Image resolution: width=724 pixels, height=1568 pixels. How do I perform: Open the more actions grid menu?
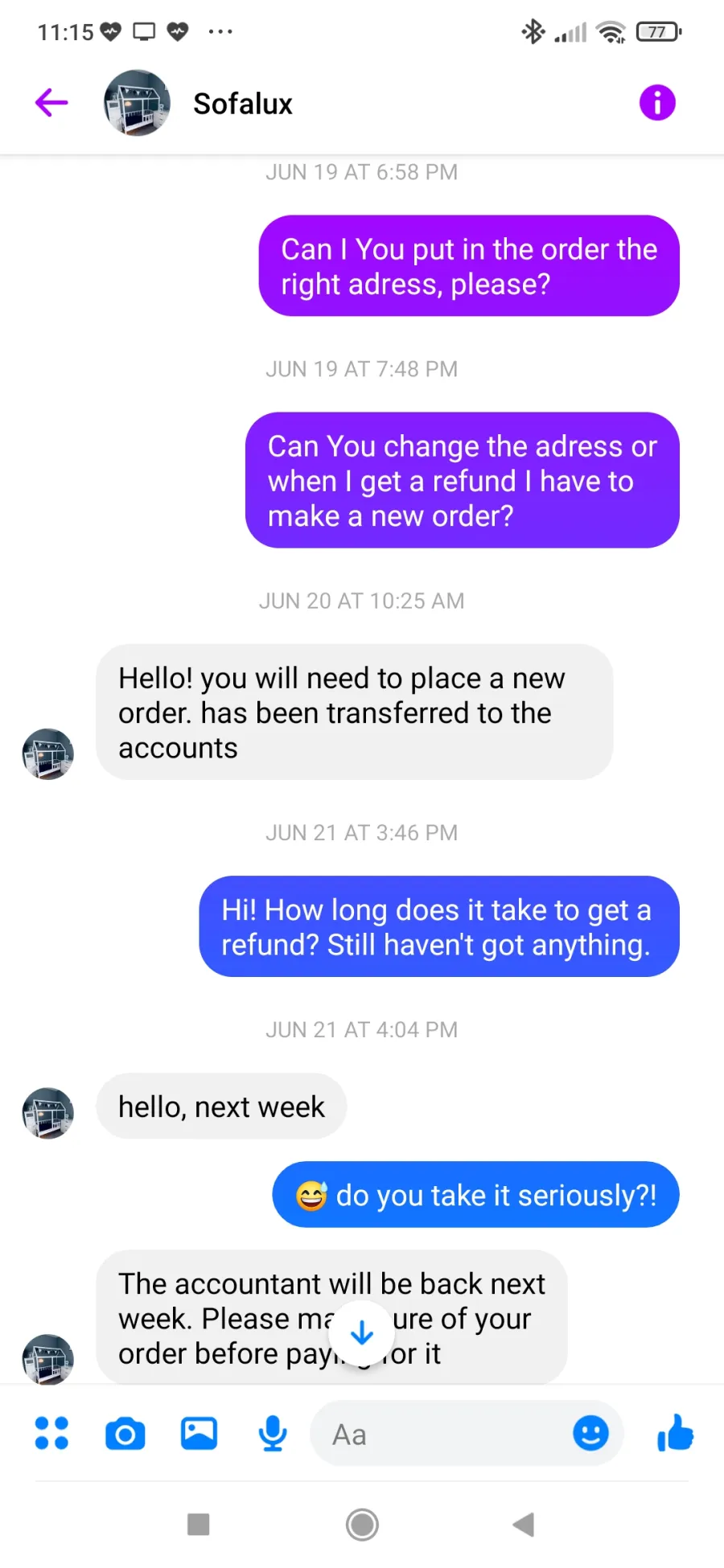coord(51,1433)
